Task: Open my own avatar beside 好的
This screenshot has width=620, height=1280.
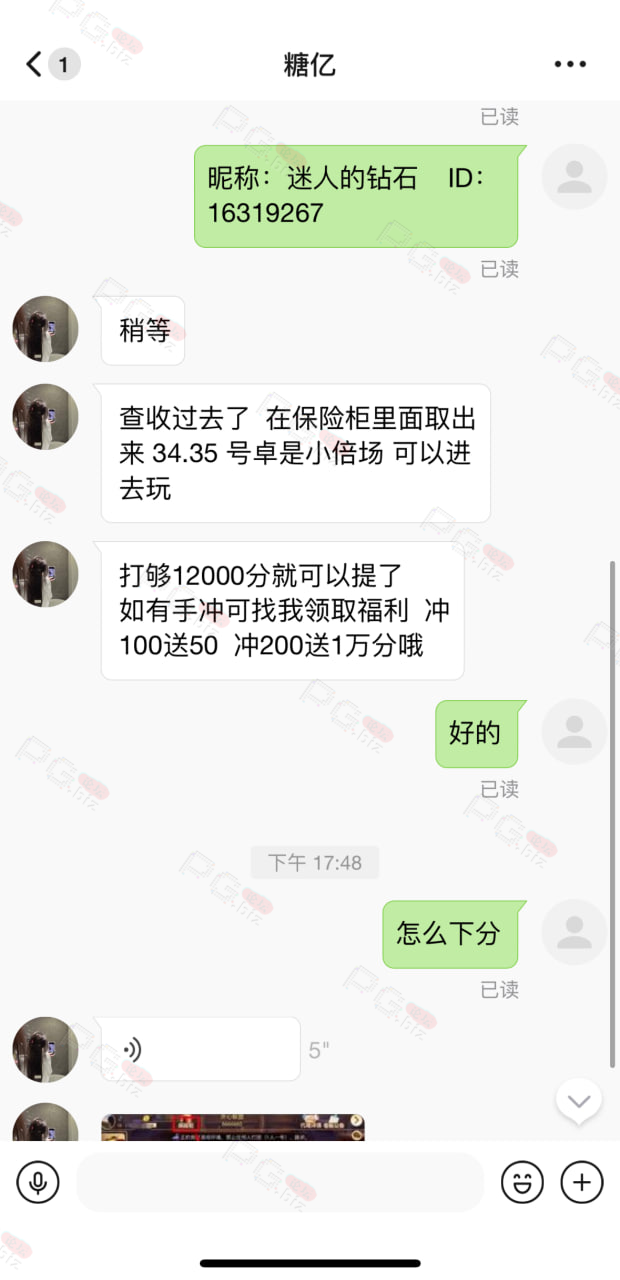Action: pyautogui.click(x=574, y=732)
